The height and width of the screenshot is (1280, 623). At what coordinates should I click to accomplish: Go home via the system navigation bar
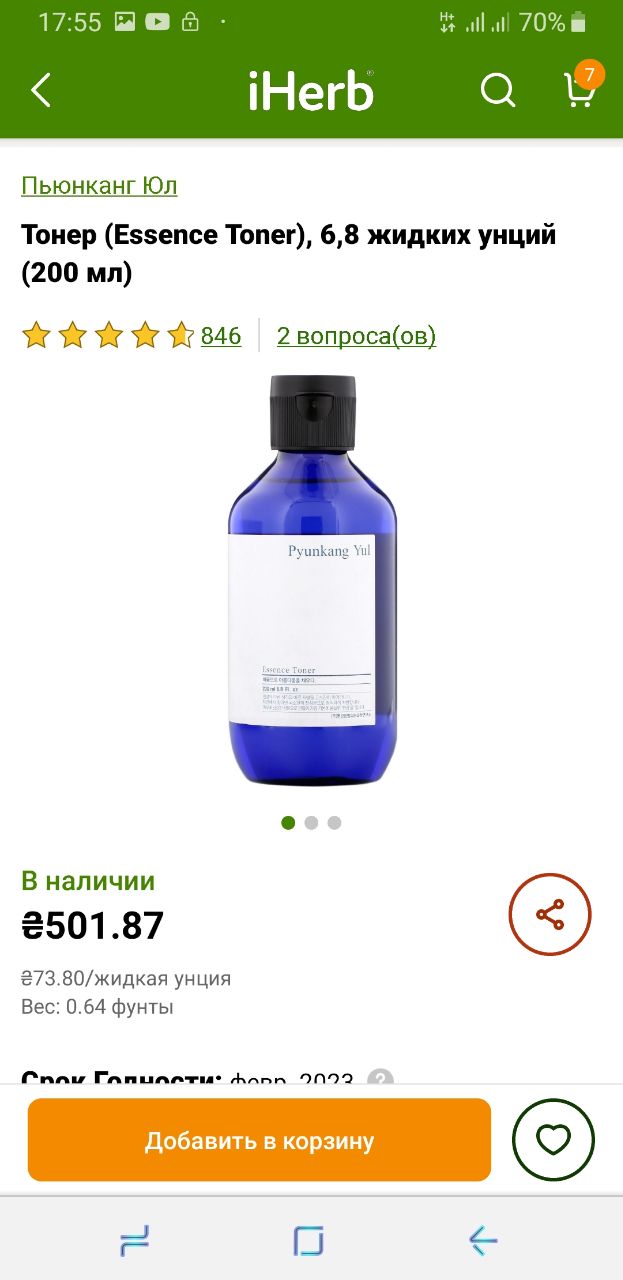pyautogui.click(x=309, y=1241)
